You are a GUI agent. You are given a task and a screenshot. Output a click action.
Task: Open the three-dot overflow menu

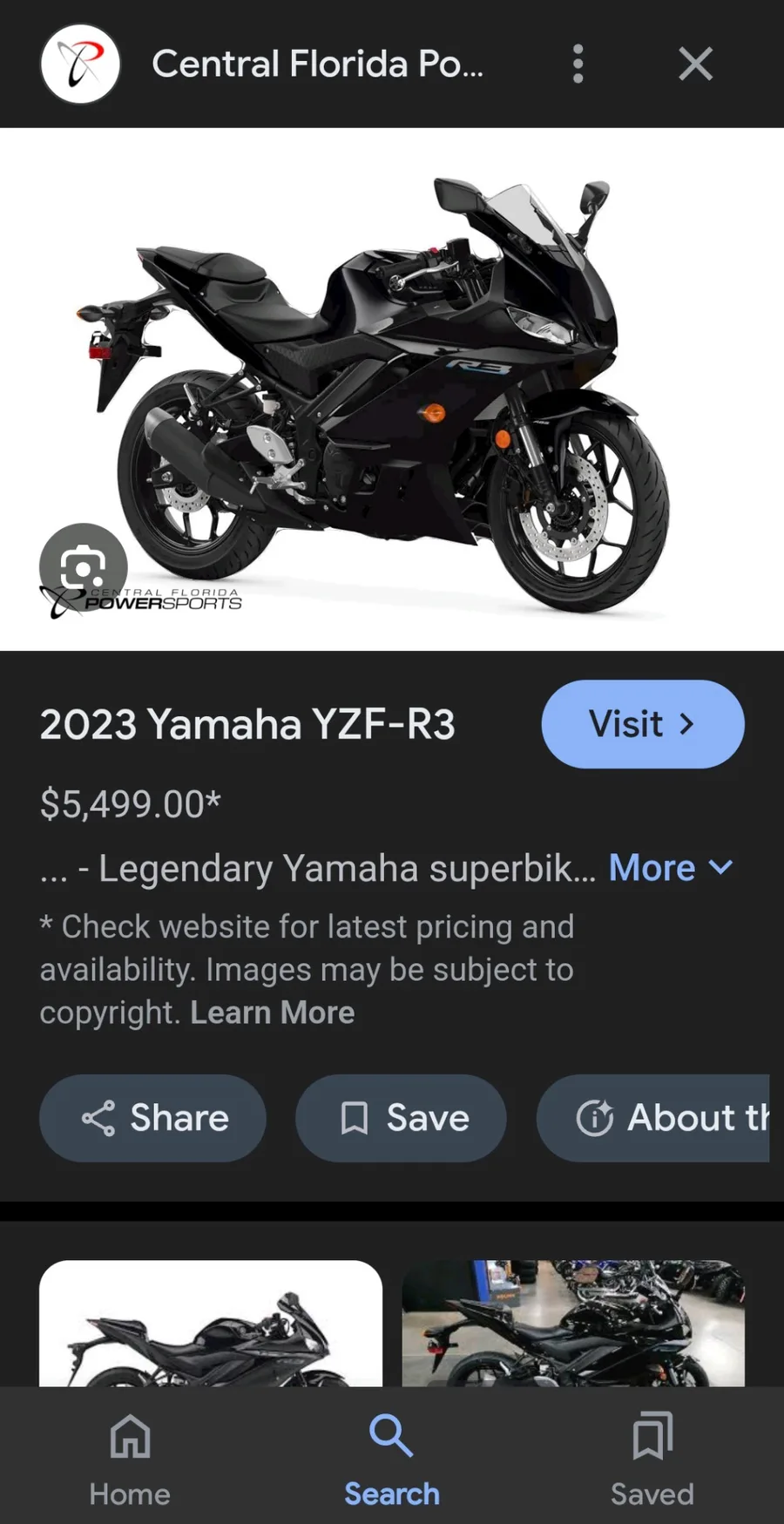[578, 64]
